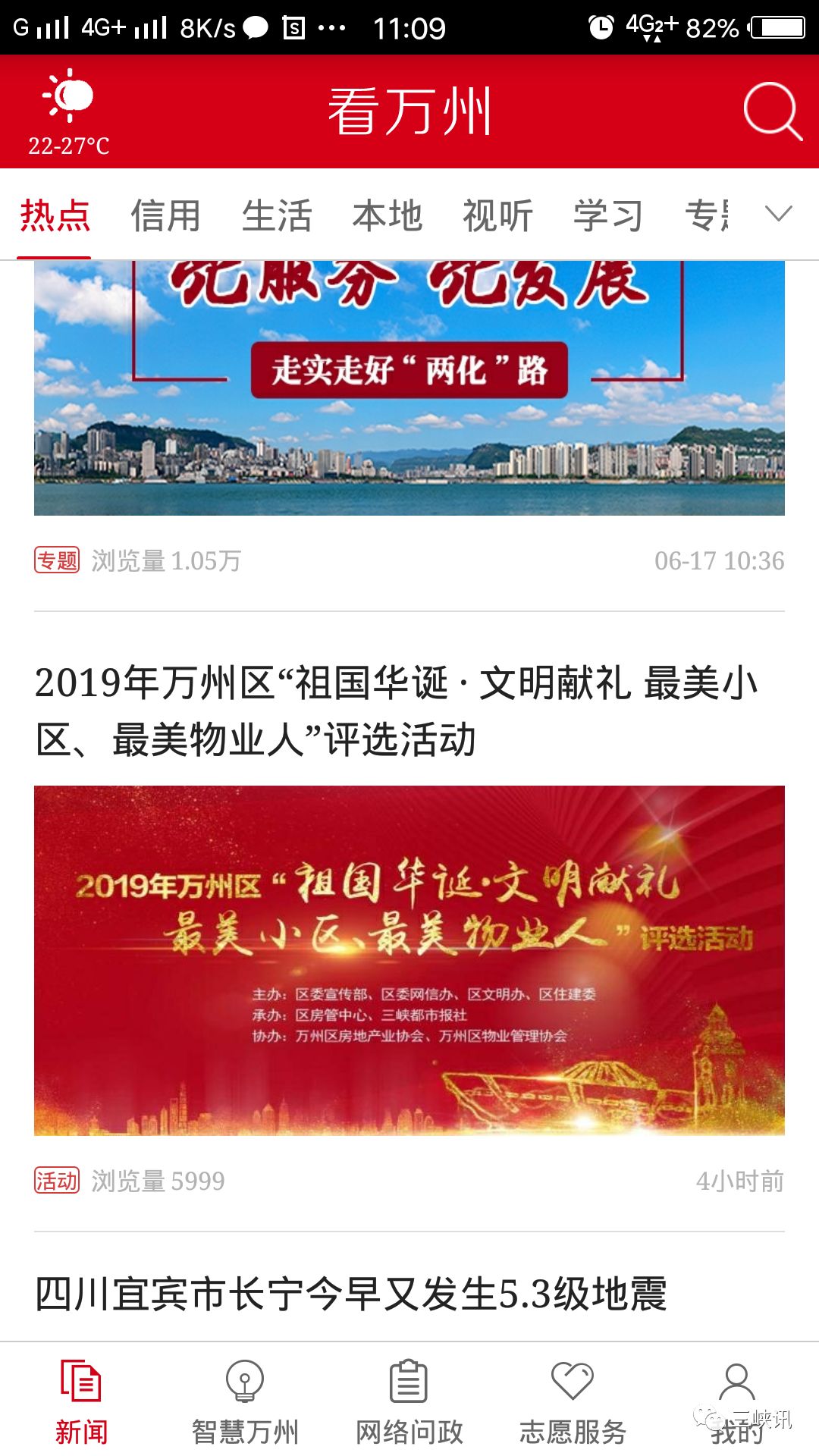Open the weather forecast widget

[68, 112]
